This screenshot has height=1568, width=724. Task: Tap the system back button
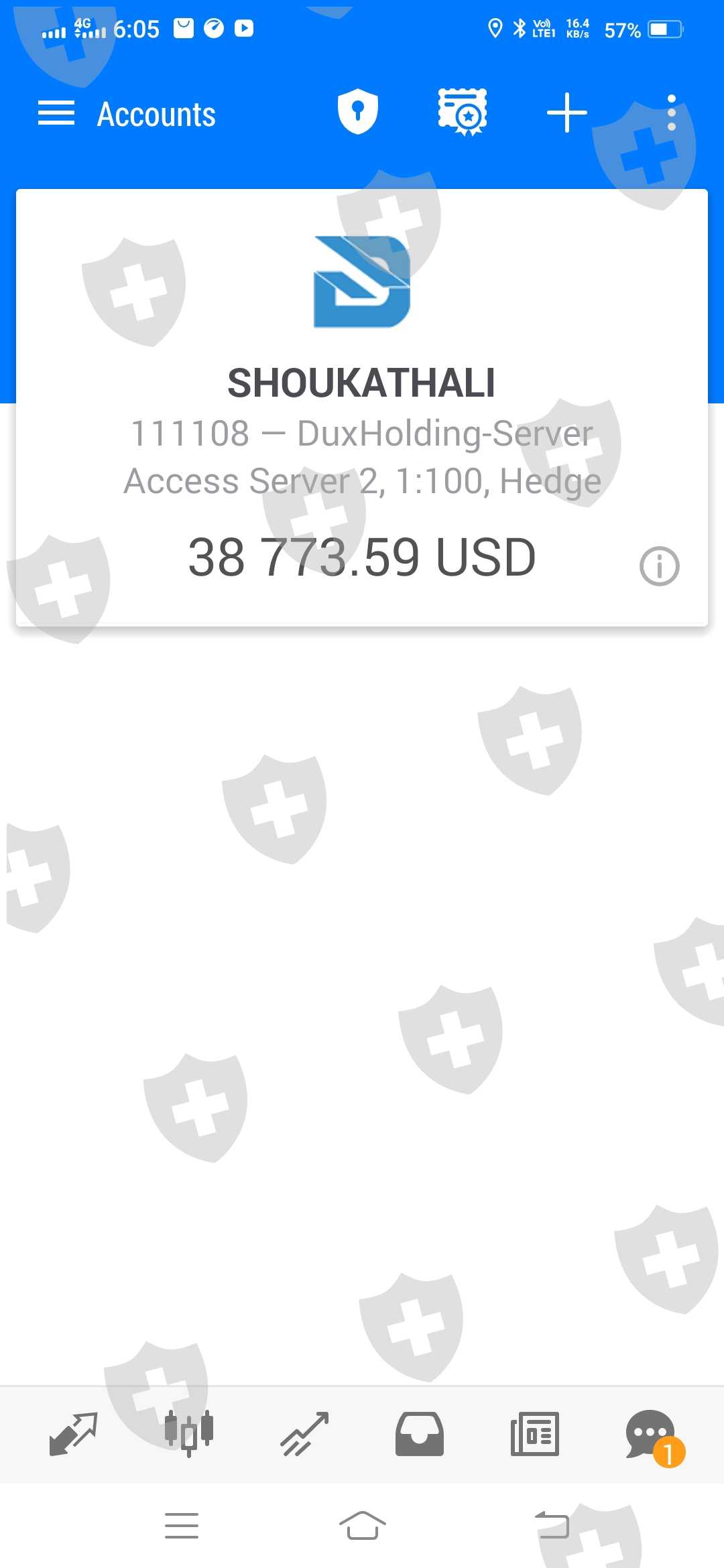coord(552,1526)
